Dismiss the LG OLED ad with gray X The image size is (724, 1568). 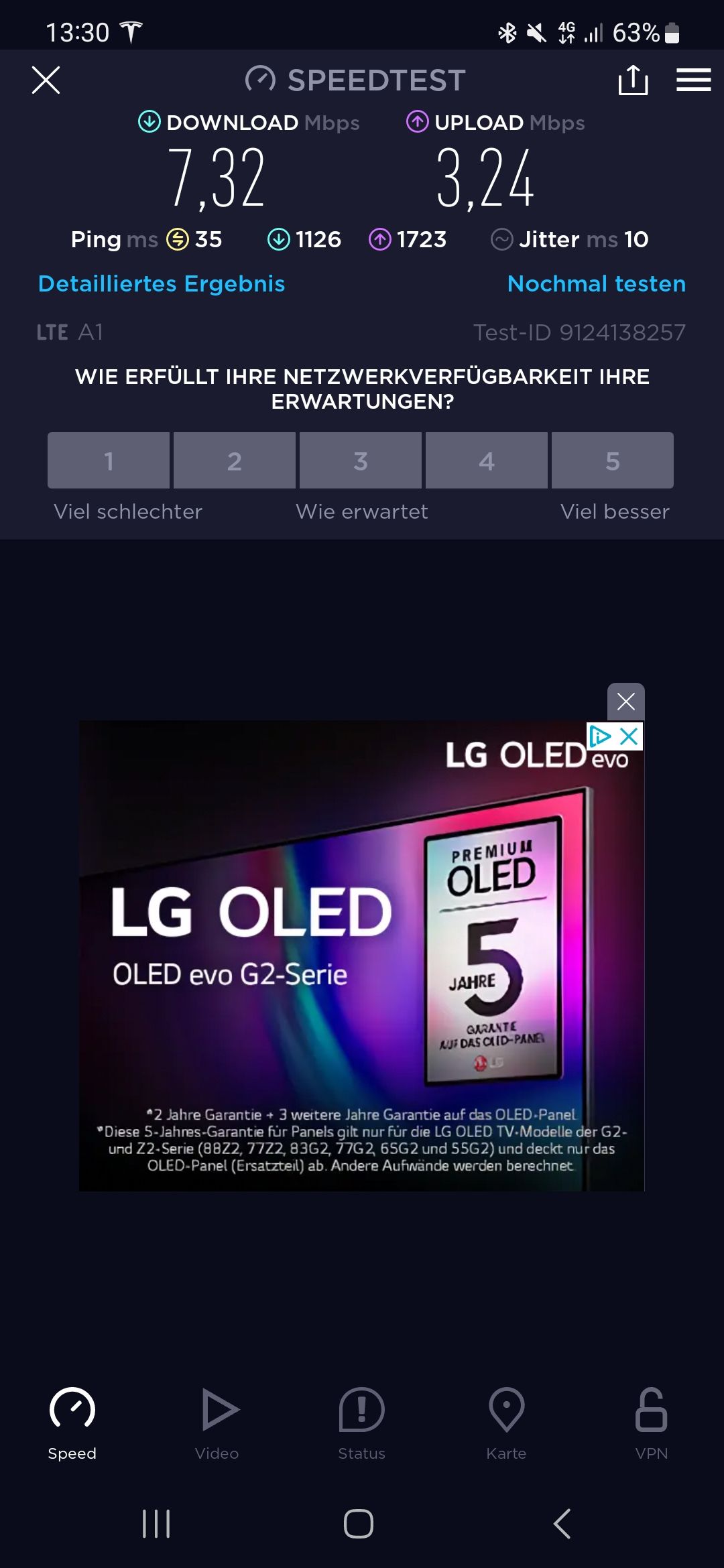(x=625, y=702)
